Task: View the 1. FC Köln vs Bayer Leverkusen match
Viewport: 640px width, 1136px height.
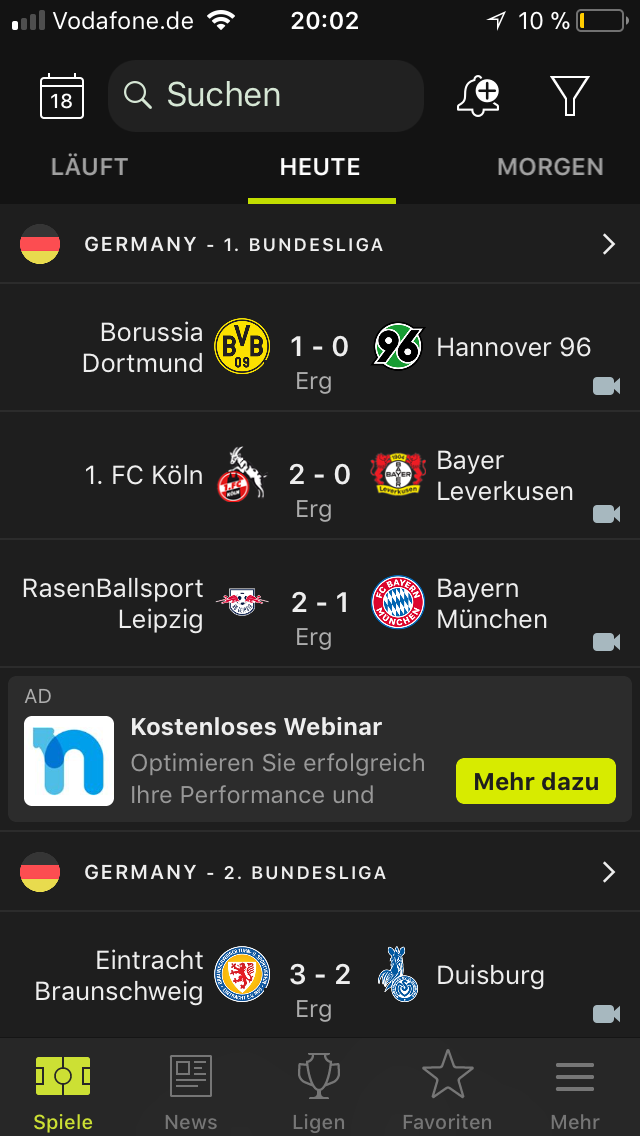Action: [x=320, y=476]
